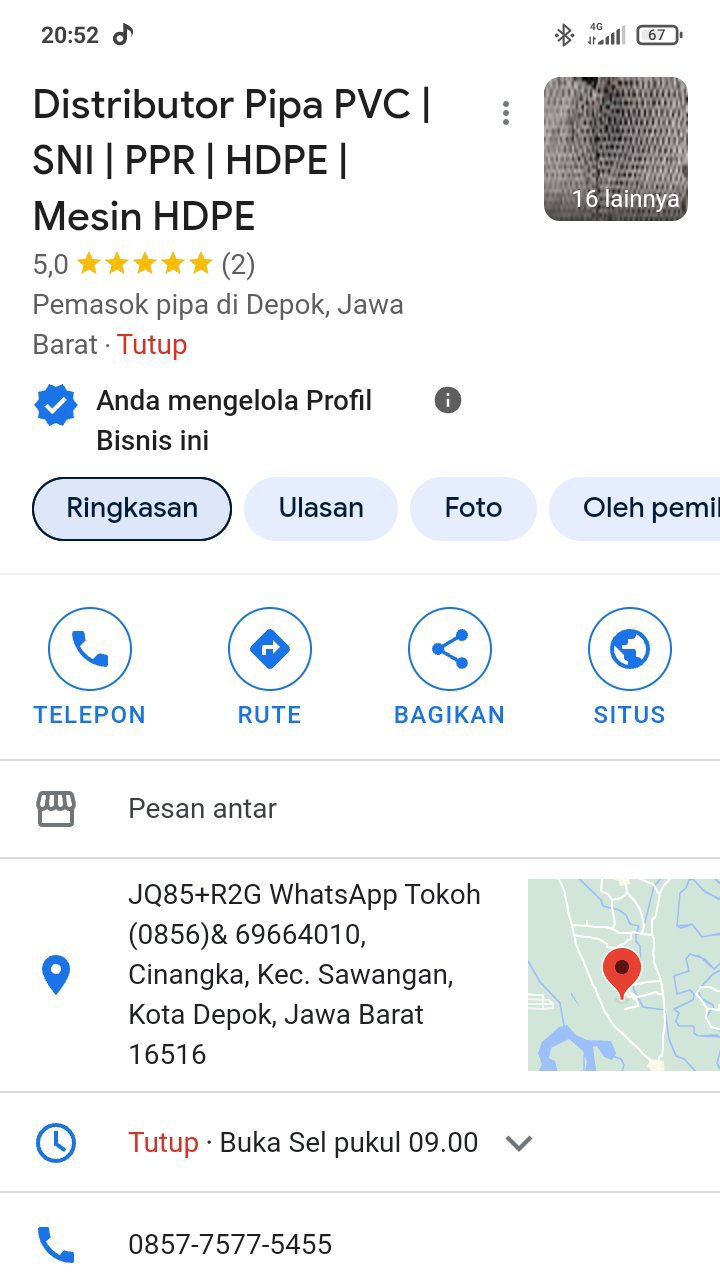Screen dimensions: 720x1280
Task: Open the map preview with the red pin
Action: tap(623, 974)
